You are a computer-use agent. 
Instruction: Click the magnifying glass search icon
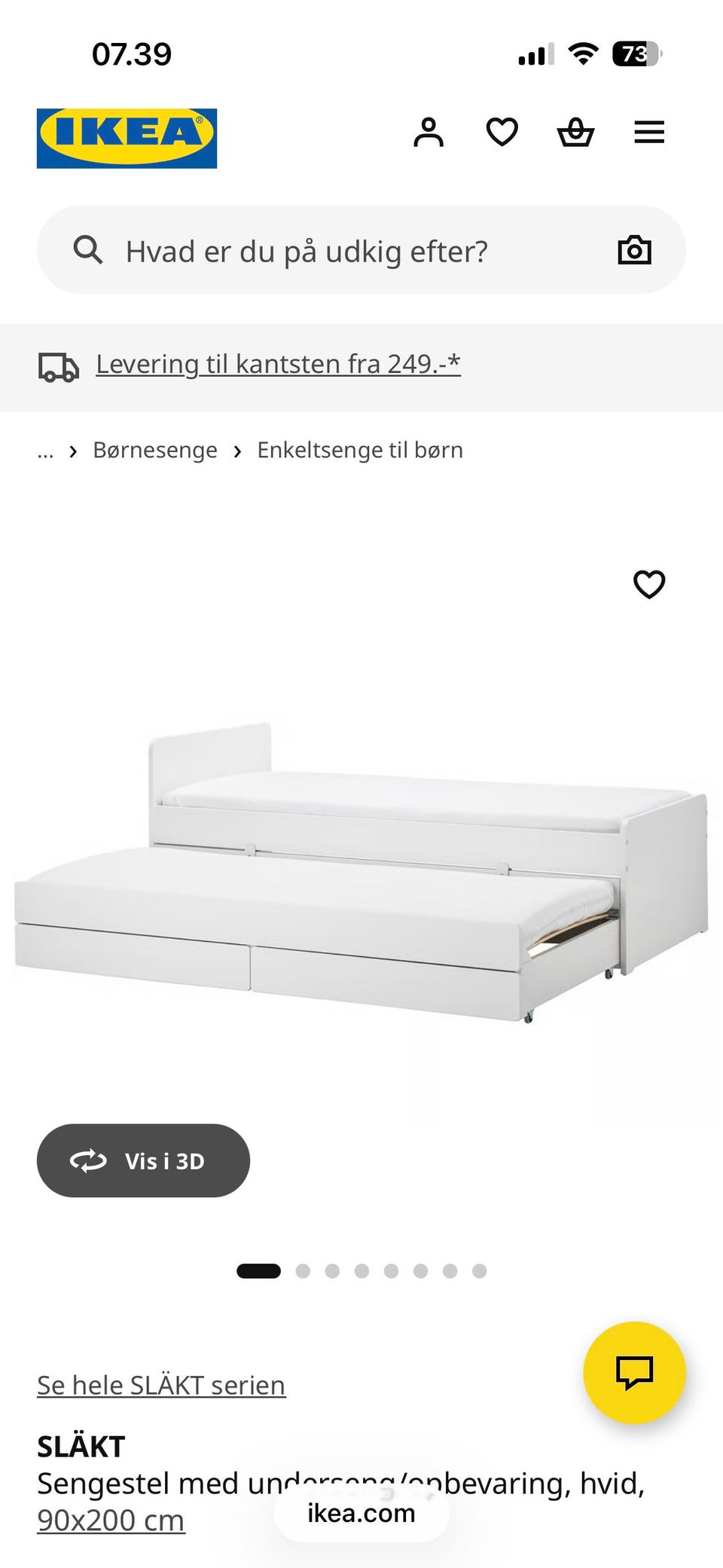88,249
